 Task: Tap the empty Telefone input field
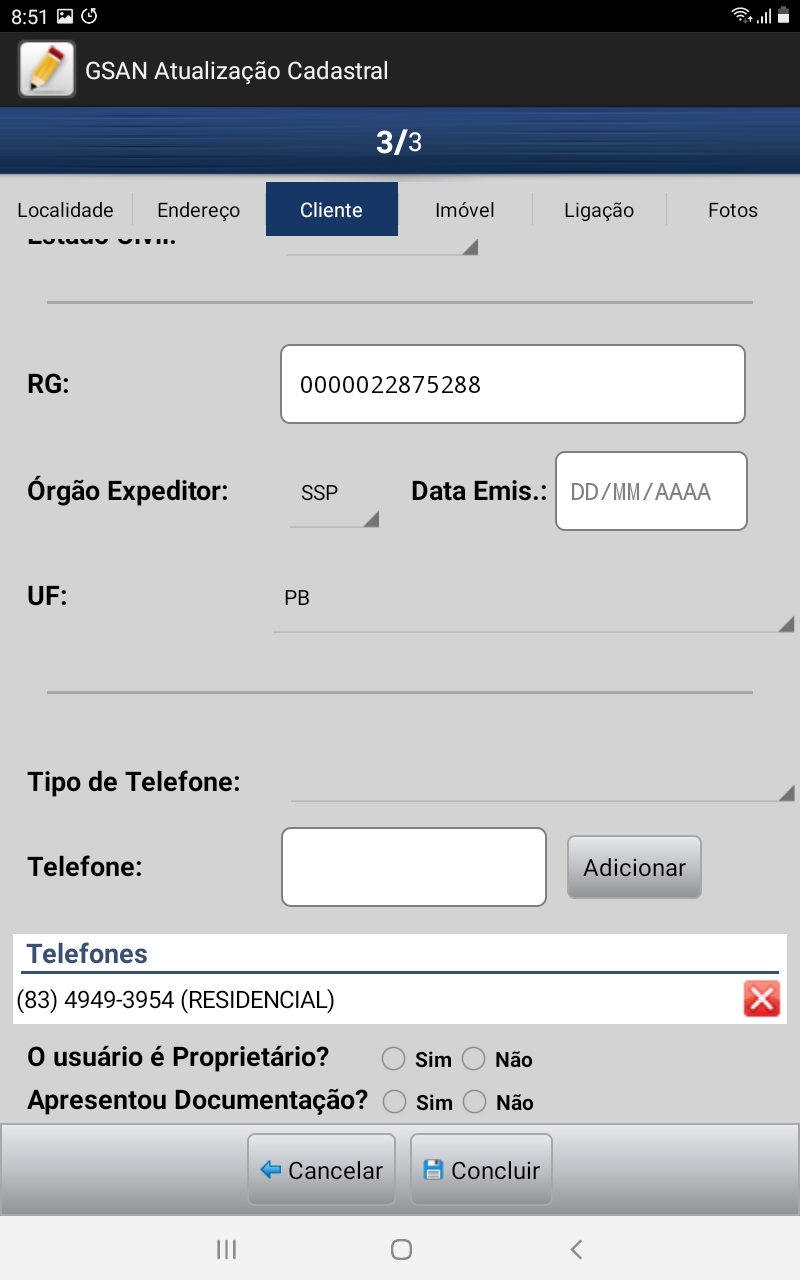point(413,866)
